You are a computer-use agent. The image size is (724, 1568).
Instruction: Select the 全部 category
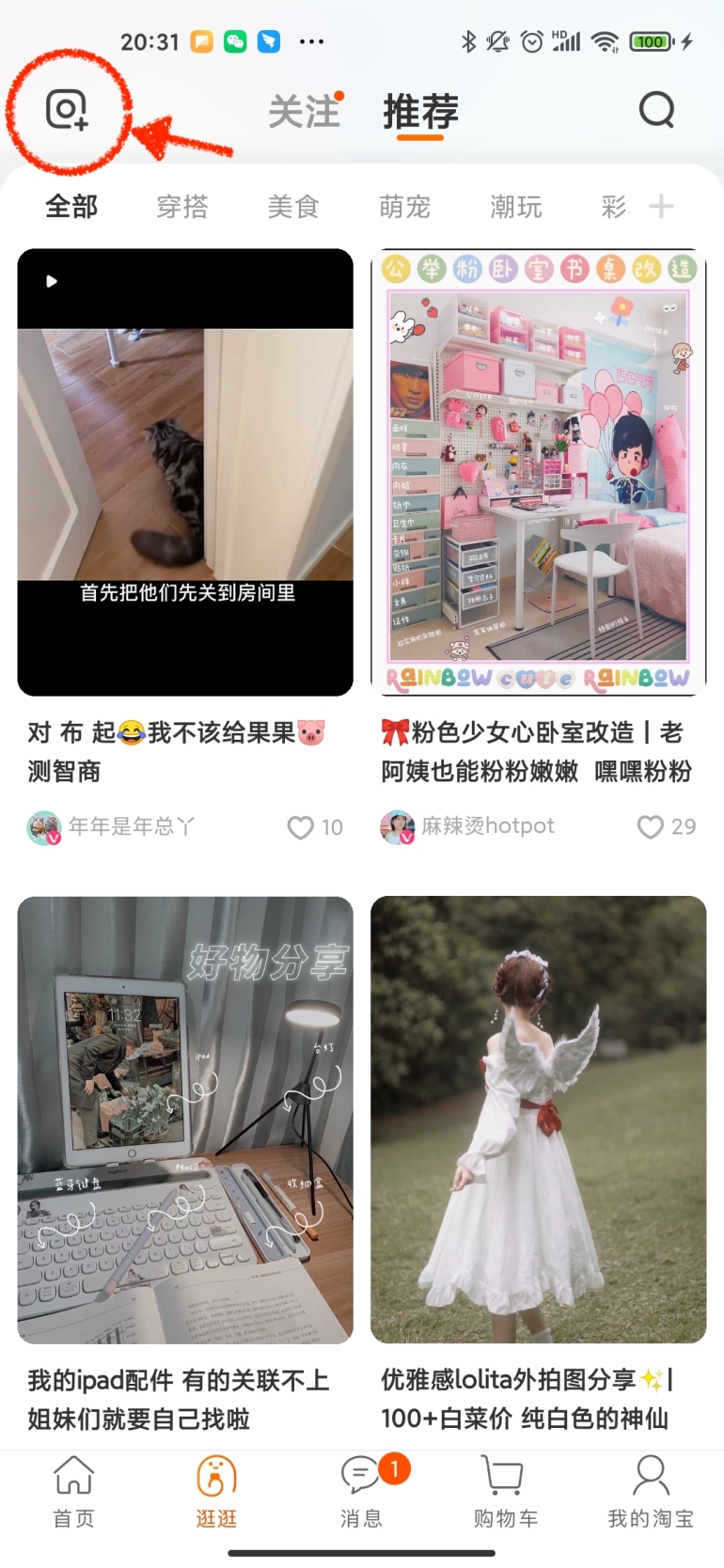71,206
